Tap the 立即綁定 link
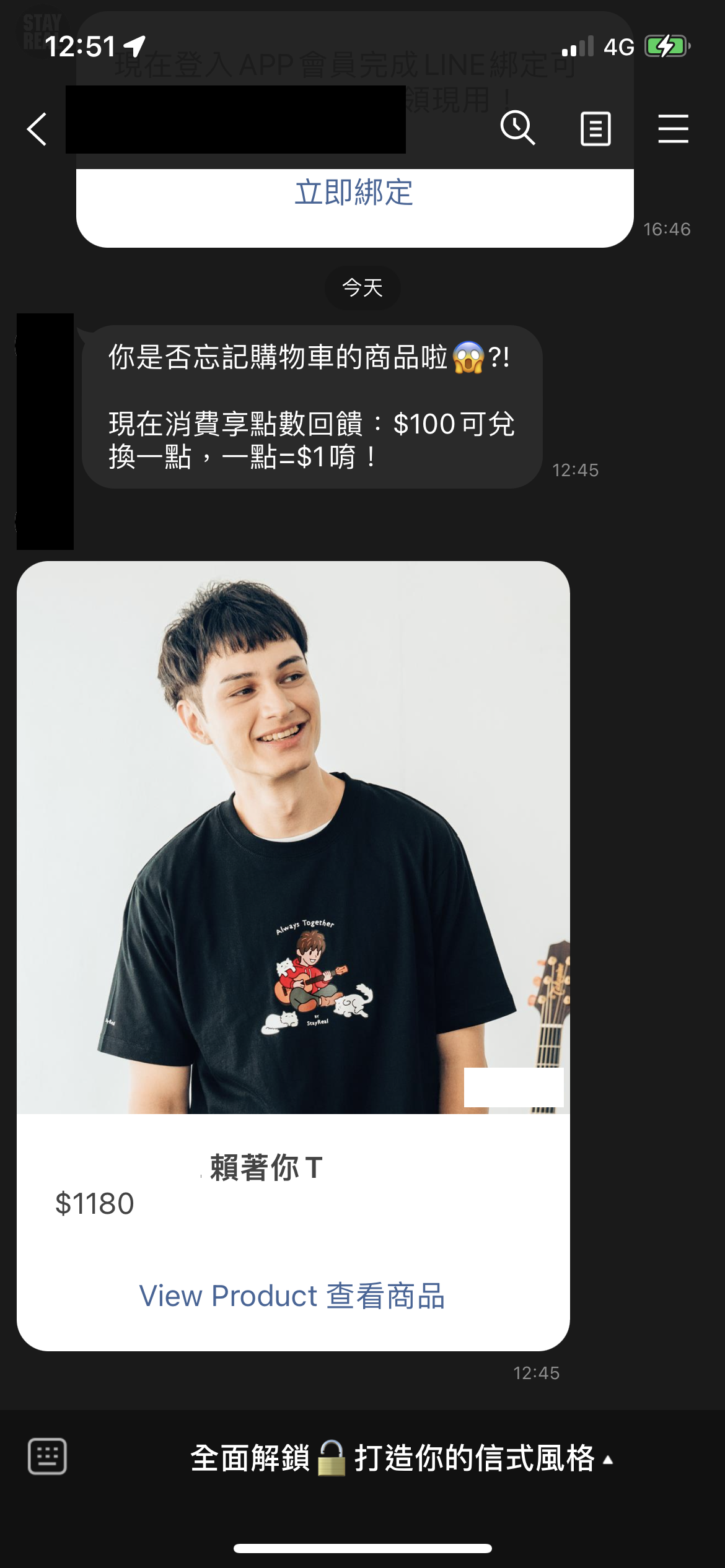725x1568 pixels. tap(354, 193)
